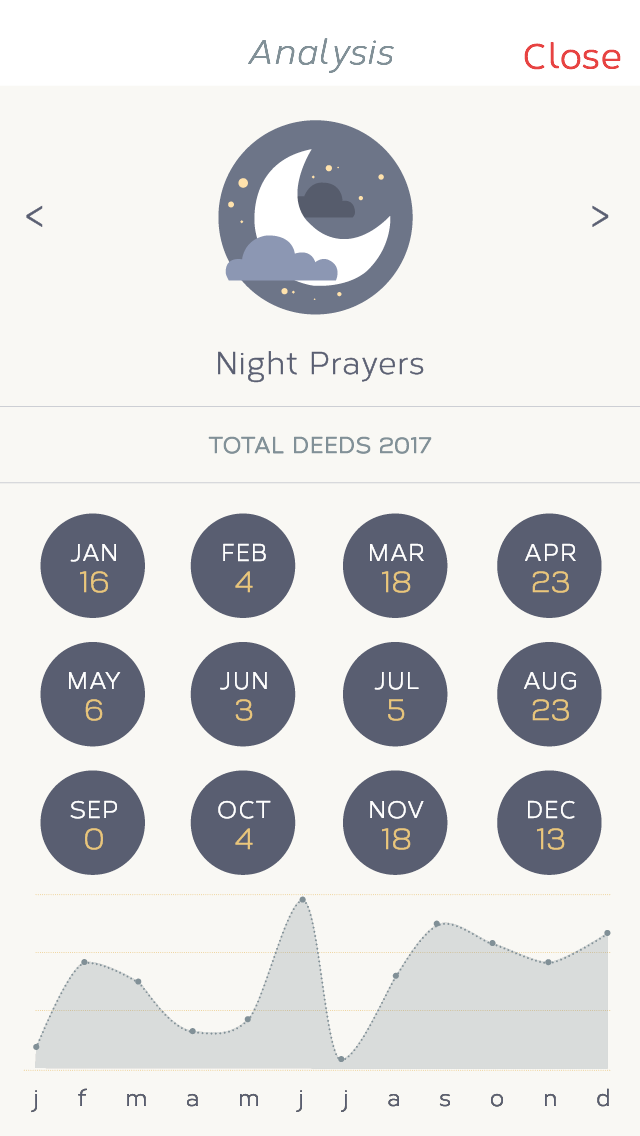Viewport: 640px width, 1136px height.
Task: Select the JAN month circle
Action: (93, 566)
